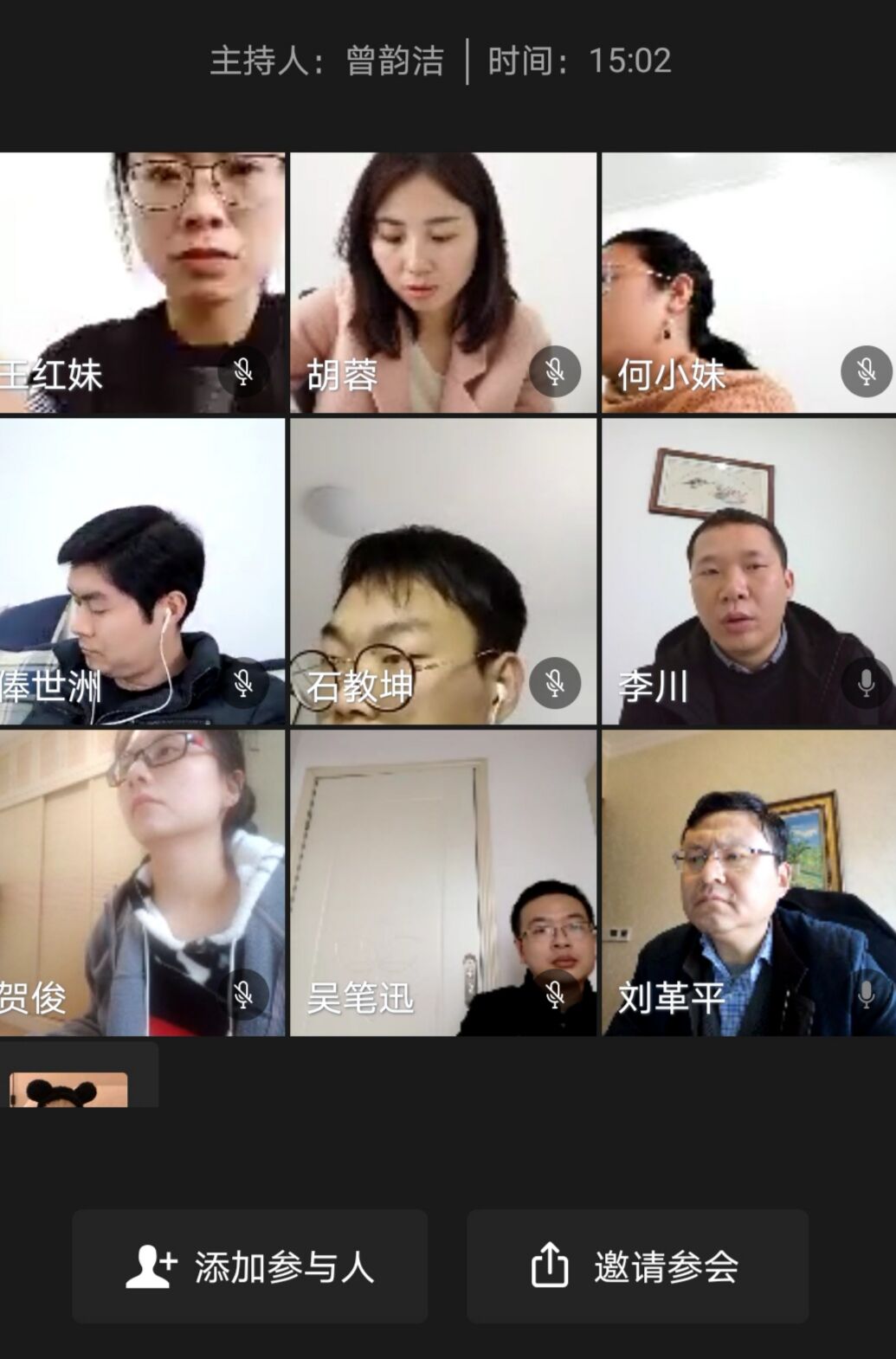Tap 添加参与人 to add participants
896x1359 pixels.
(x=249, y=1266)
